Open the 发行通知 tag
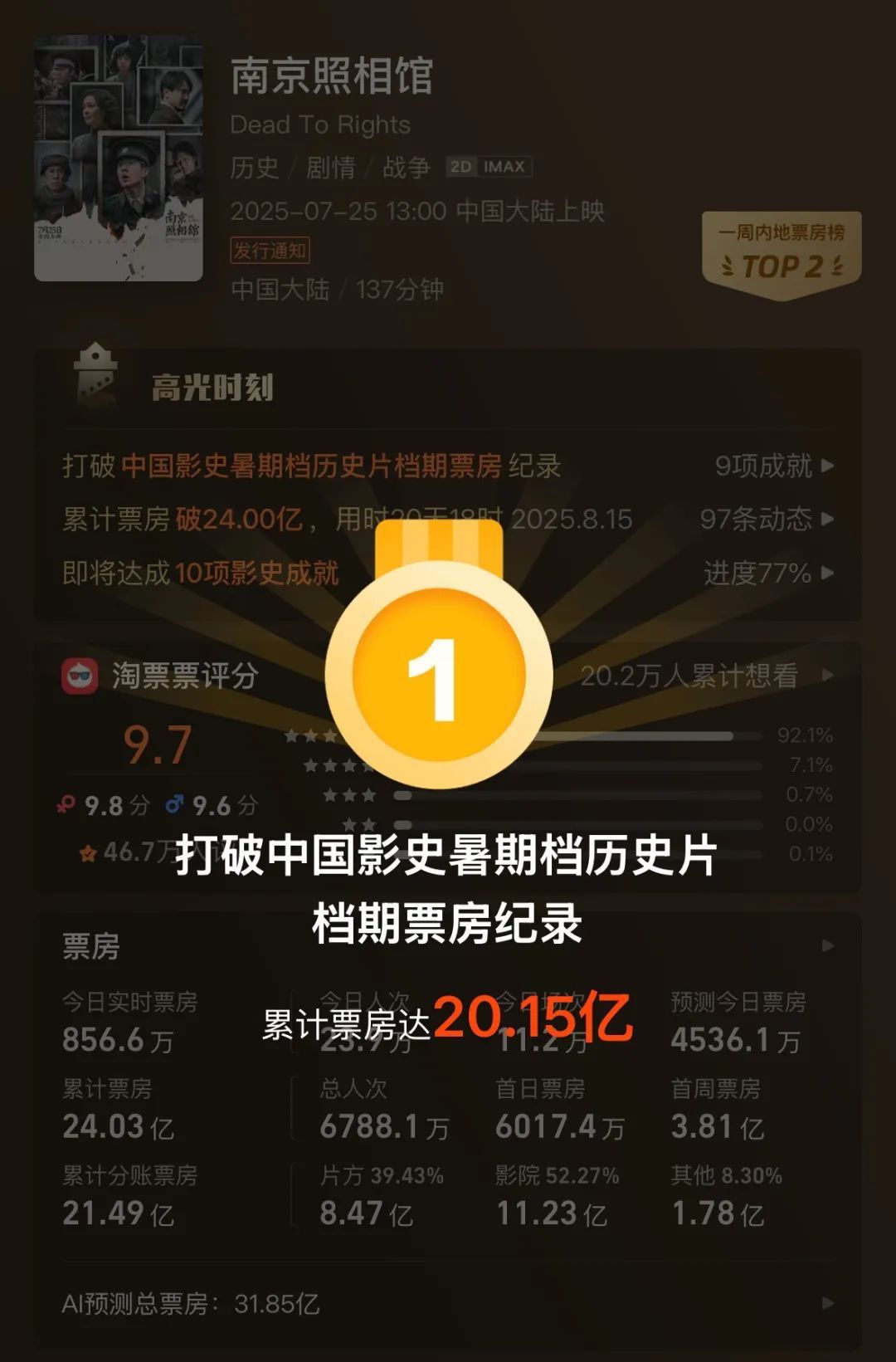This screenshot has width=896, height=1362. click(270, 250)
